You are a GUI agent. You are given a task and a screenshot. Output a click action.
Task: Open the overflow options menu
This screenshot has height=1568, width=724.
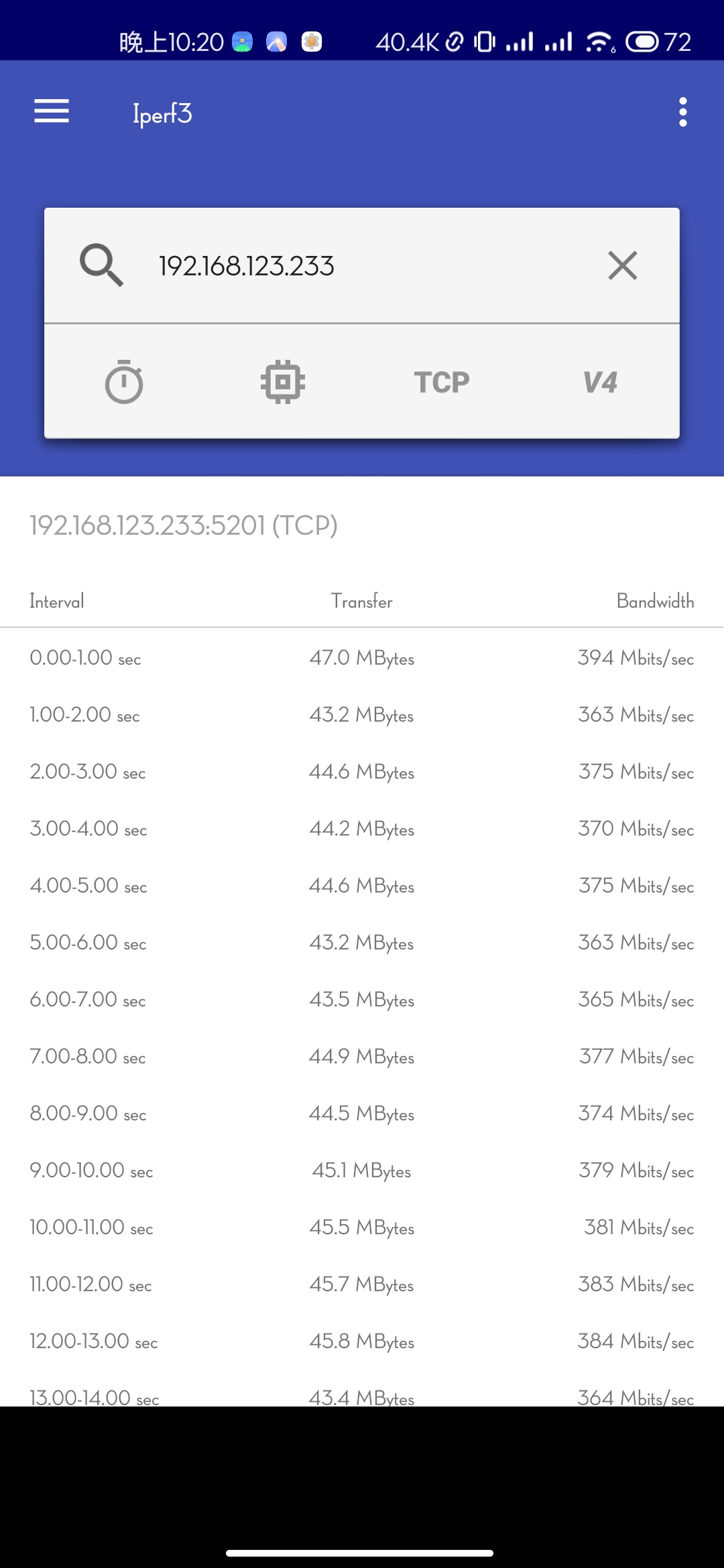point(682,111)
